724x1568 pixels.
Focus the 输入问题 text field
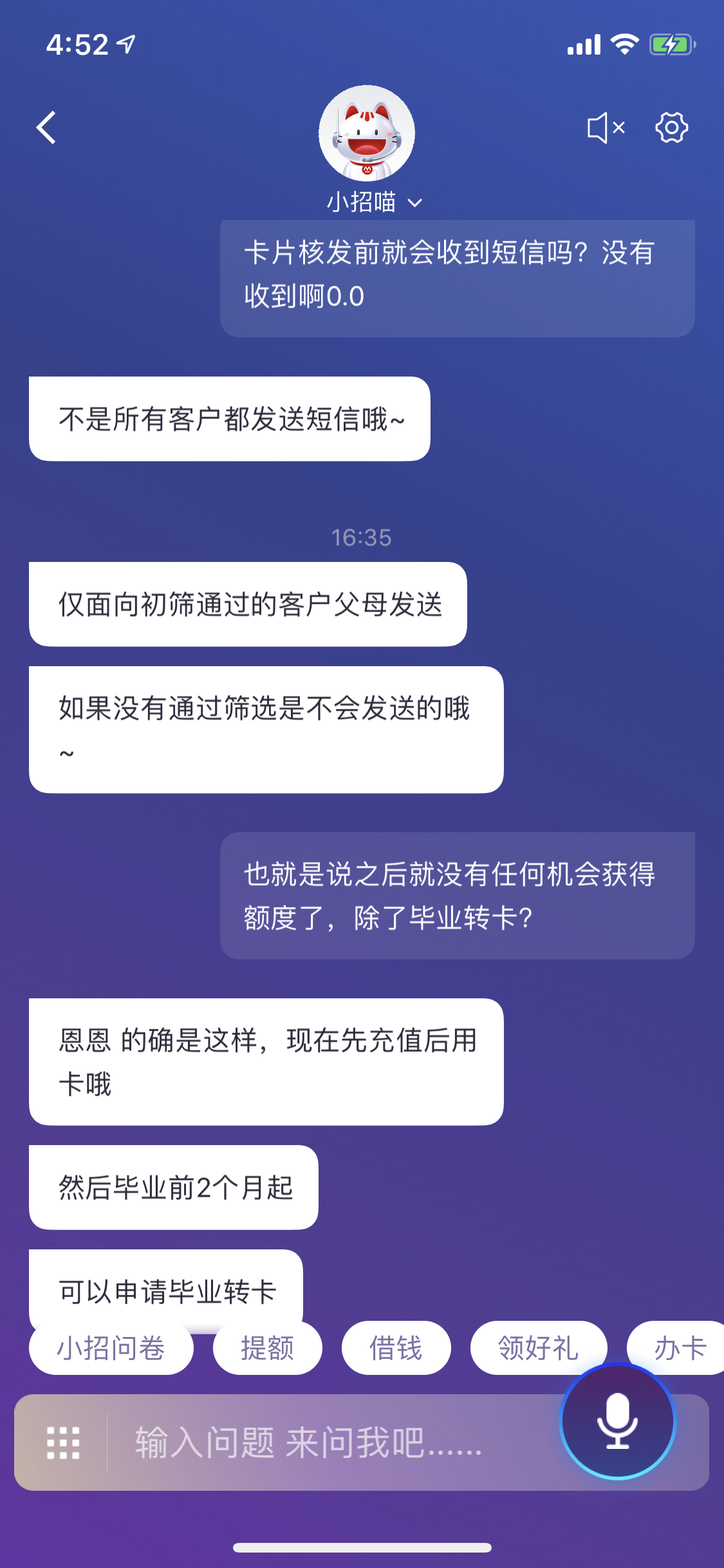322,1442
